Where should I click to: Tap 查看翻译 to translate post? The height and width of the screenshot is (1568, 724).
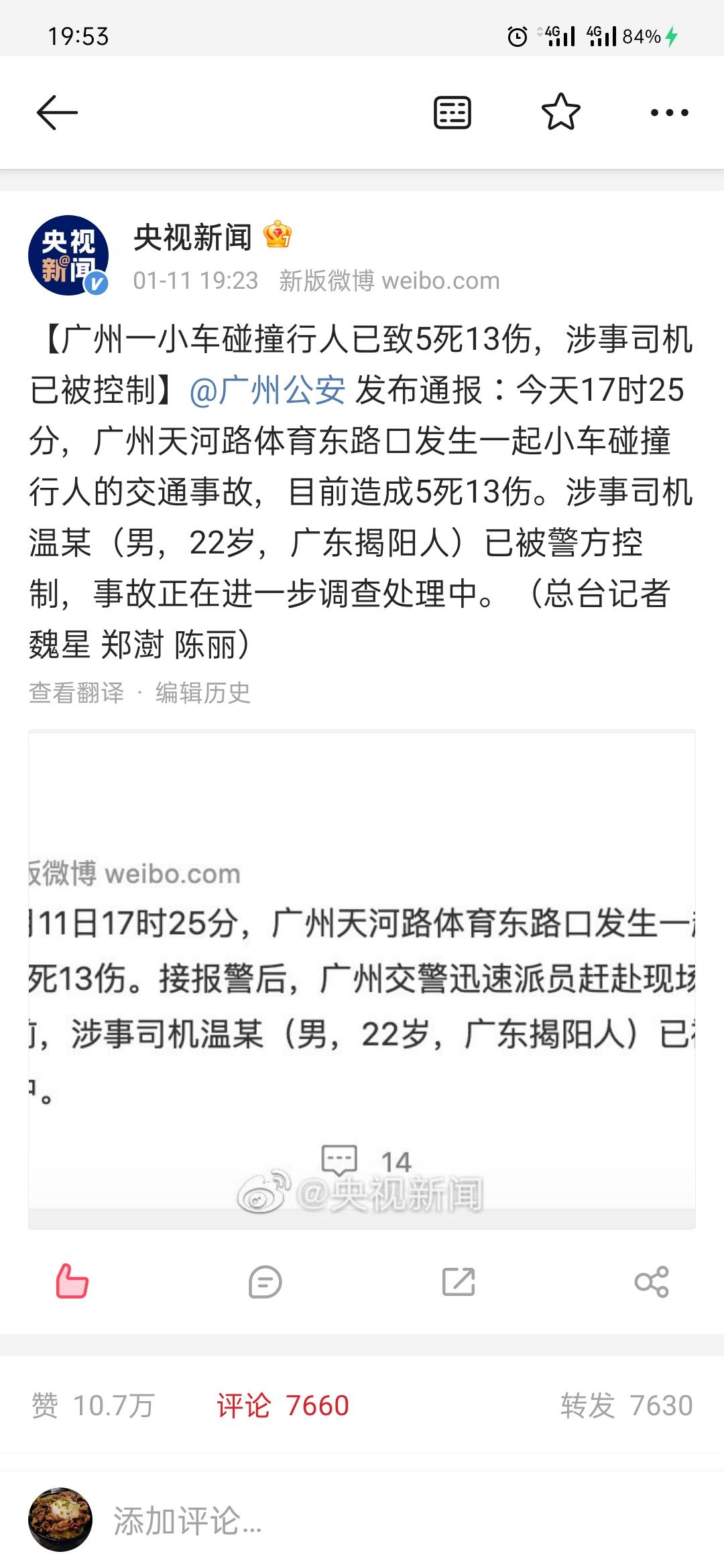(76, 692)
